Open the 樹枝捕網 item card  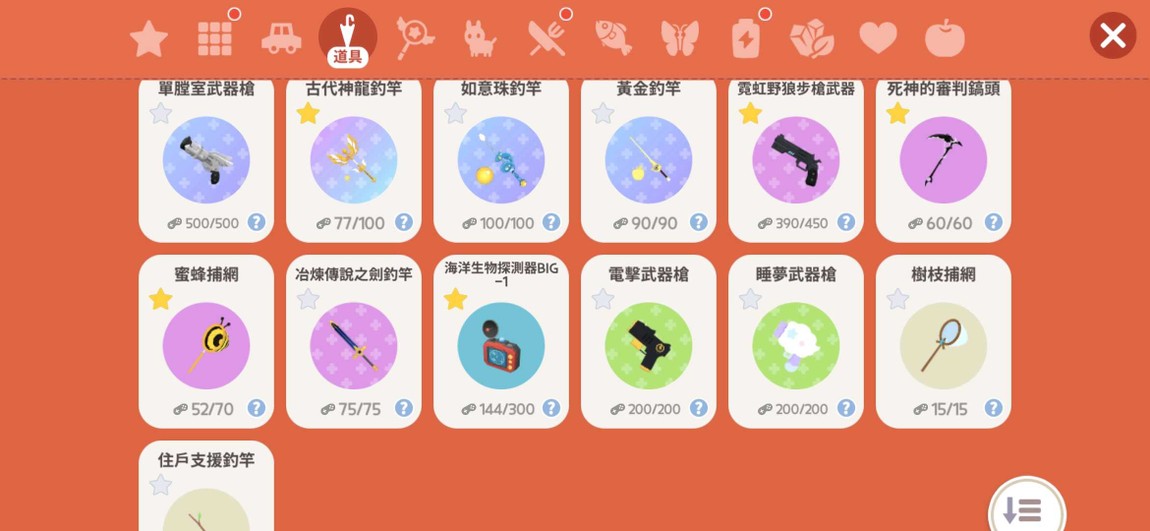943,345
